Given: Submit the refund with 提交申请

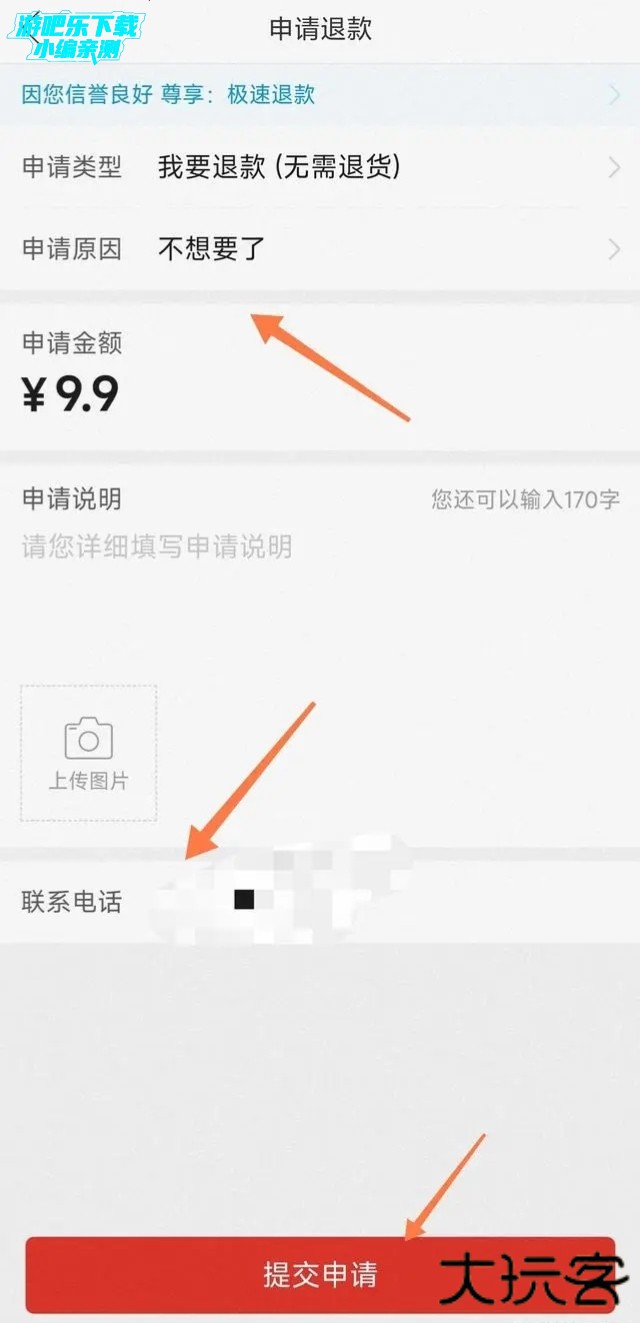Looking at the screenshot, I should [319, 1275].
